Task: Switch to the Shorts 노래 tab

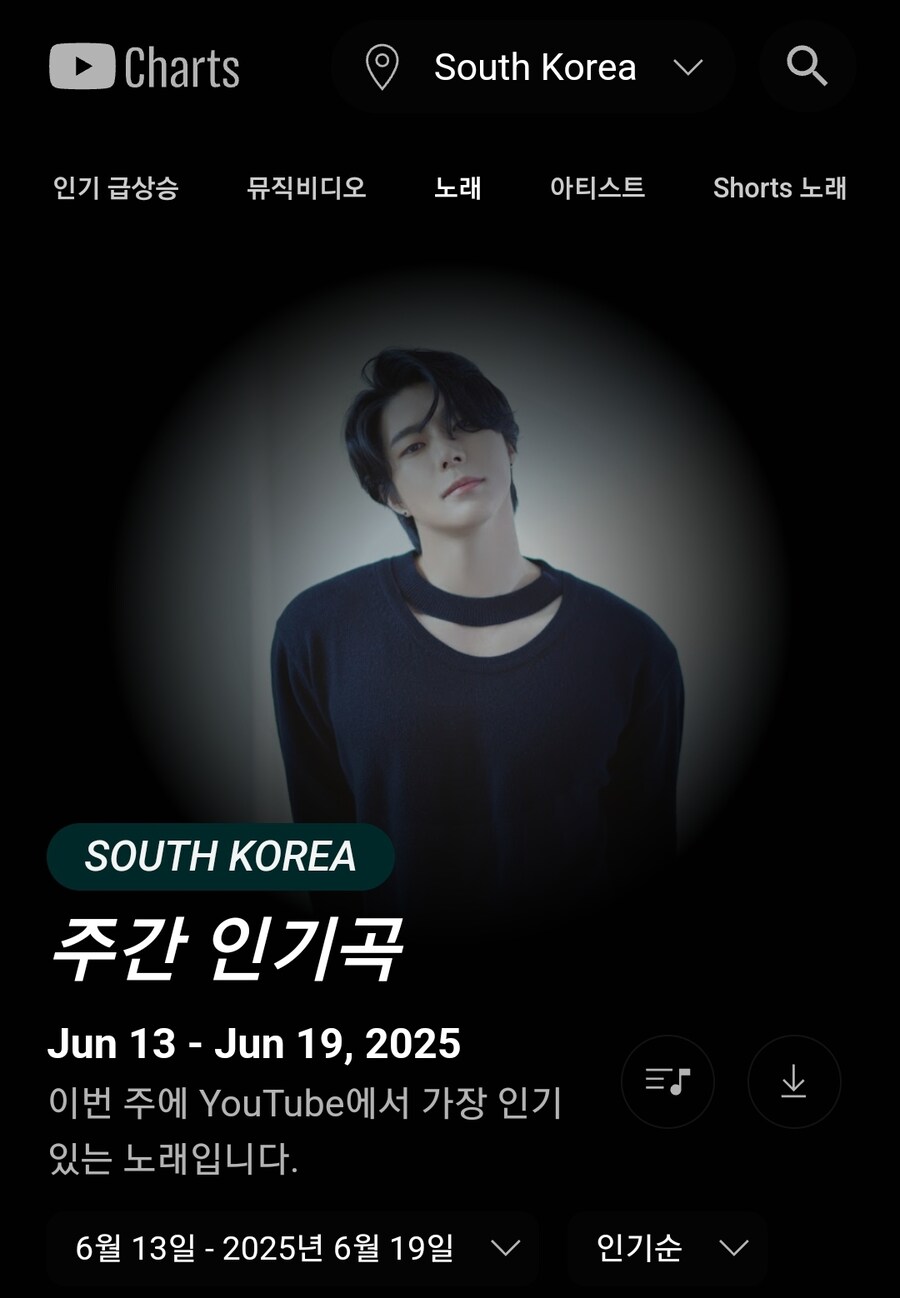Action: pos(781,189)
